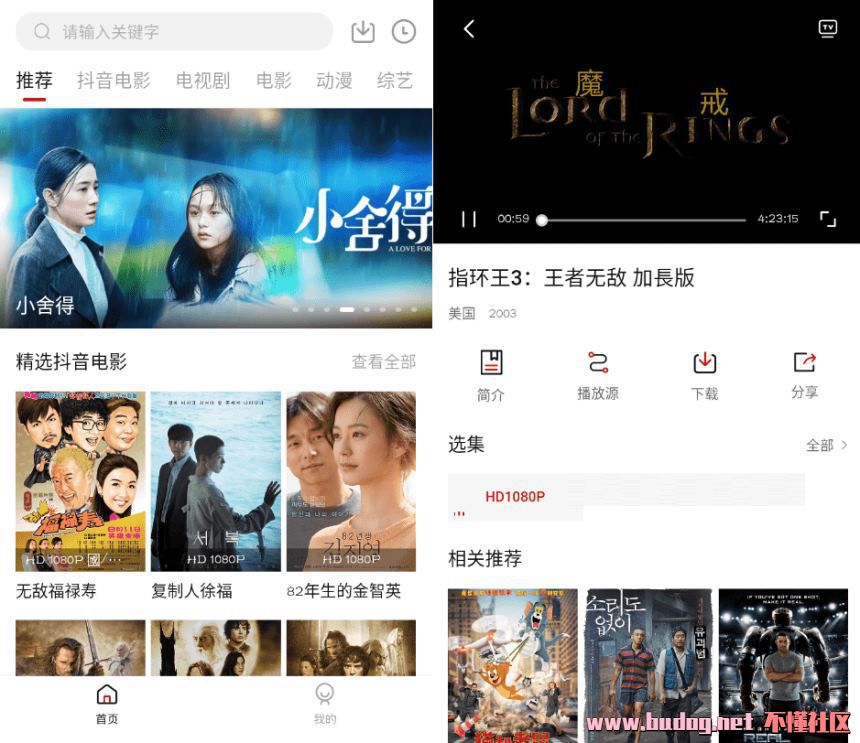Open 播放源 source selector
Image resolution: width=860 pixels, height=743 pixels.
[598, 375]
